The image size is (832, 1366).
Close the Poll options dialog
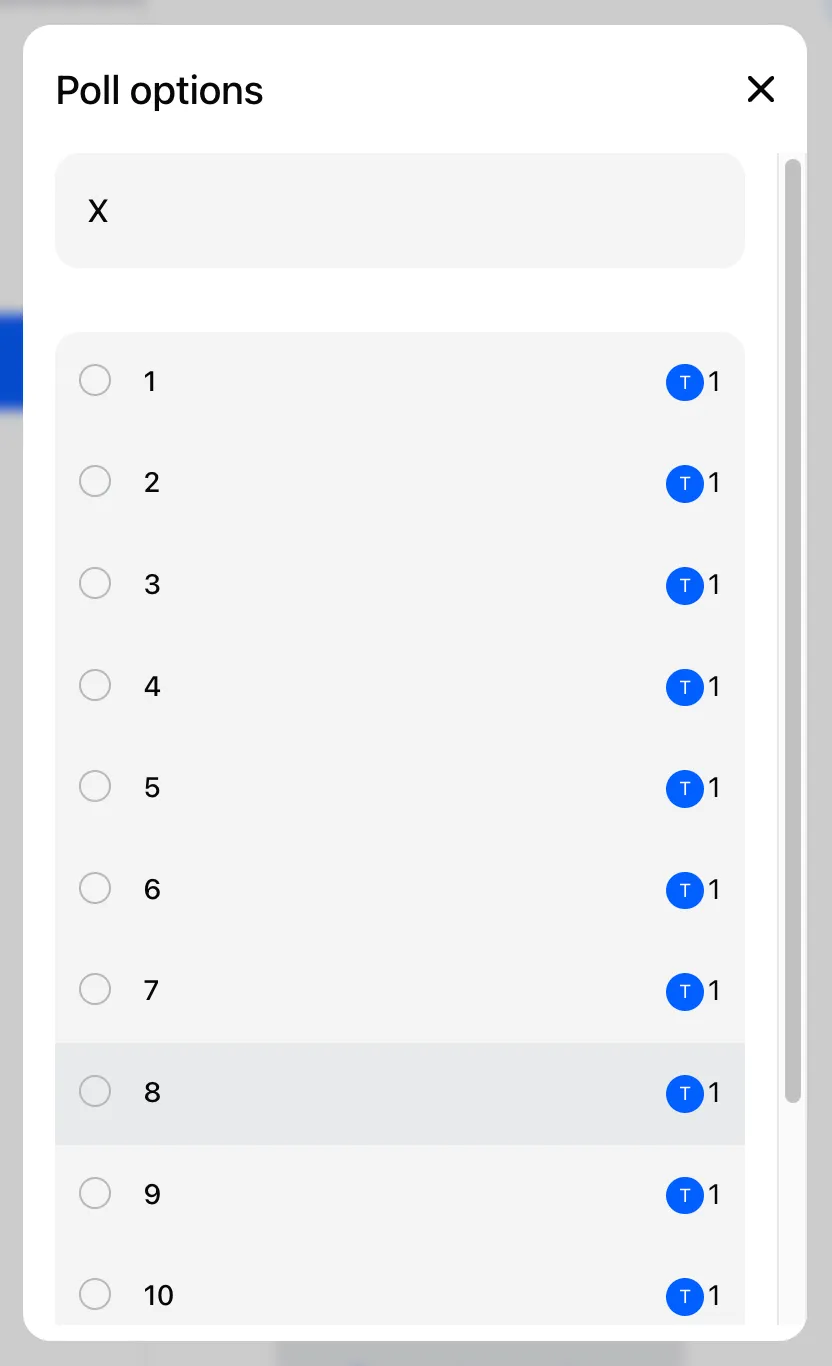(761, 90)
